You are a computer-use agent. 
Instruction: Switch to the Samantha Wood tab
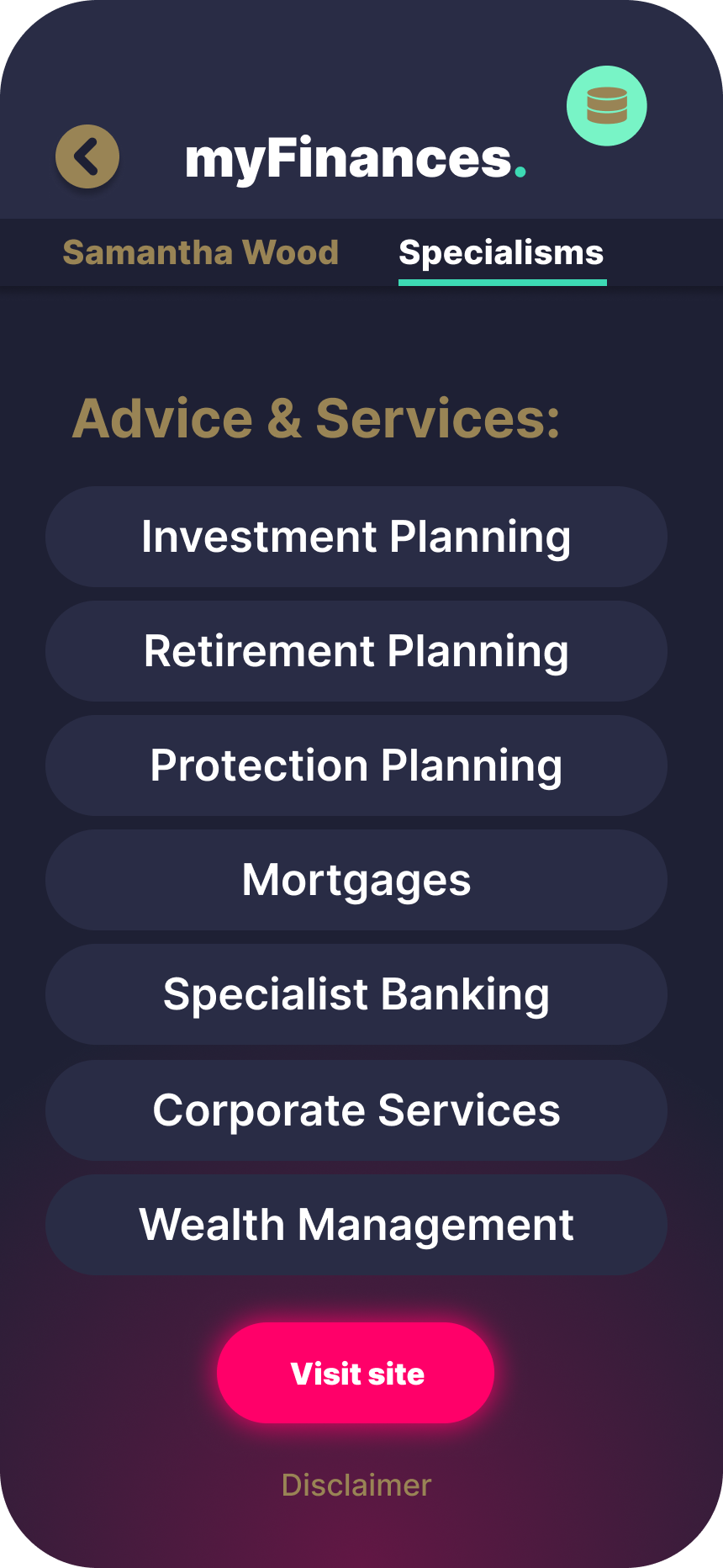201,252
